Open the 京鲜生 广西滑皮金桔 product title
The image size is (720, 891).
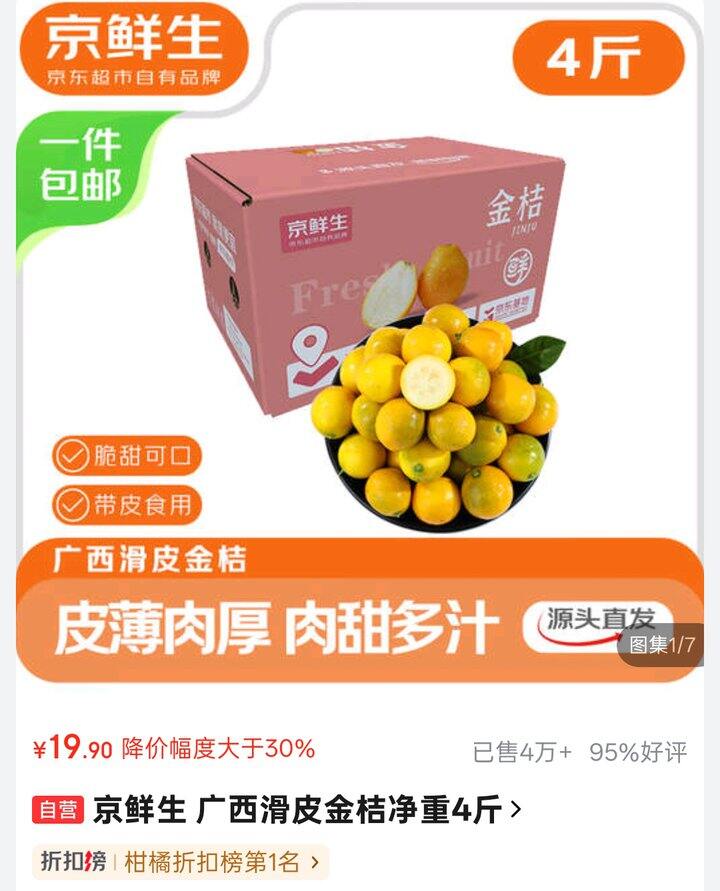[307, 809]
